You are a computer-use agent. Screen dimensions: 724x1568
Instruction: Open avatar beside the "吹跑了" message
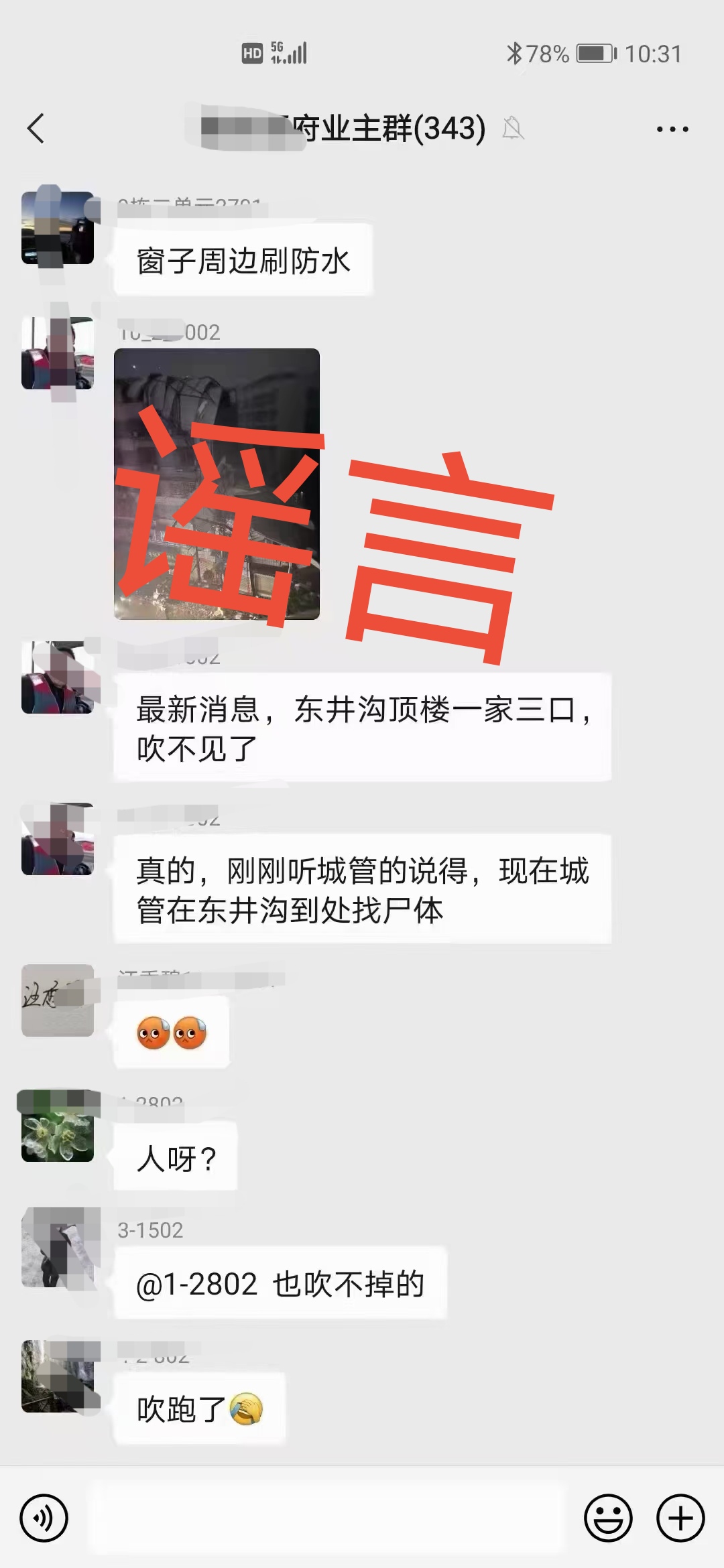(x=58, y=1376)
